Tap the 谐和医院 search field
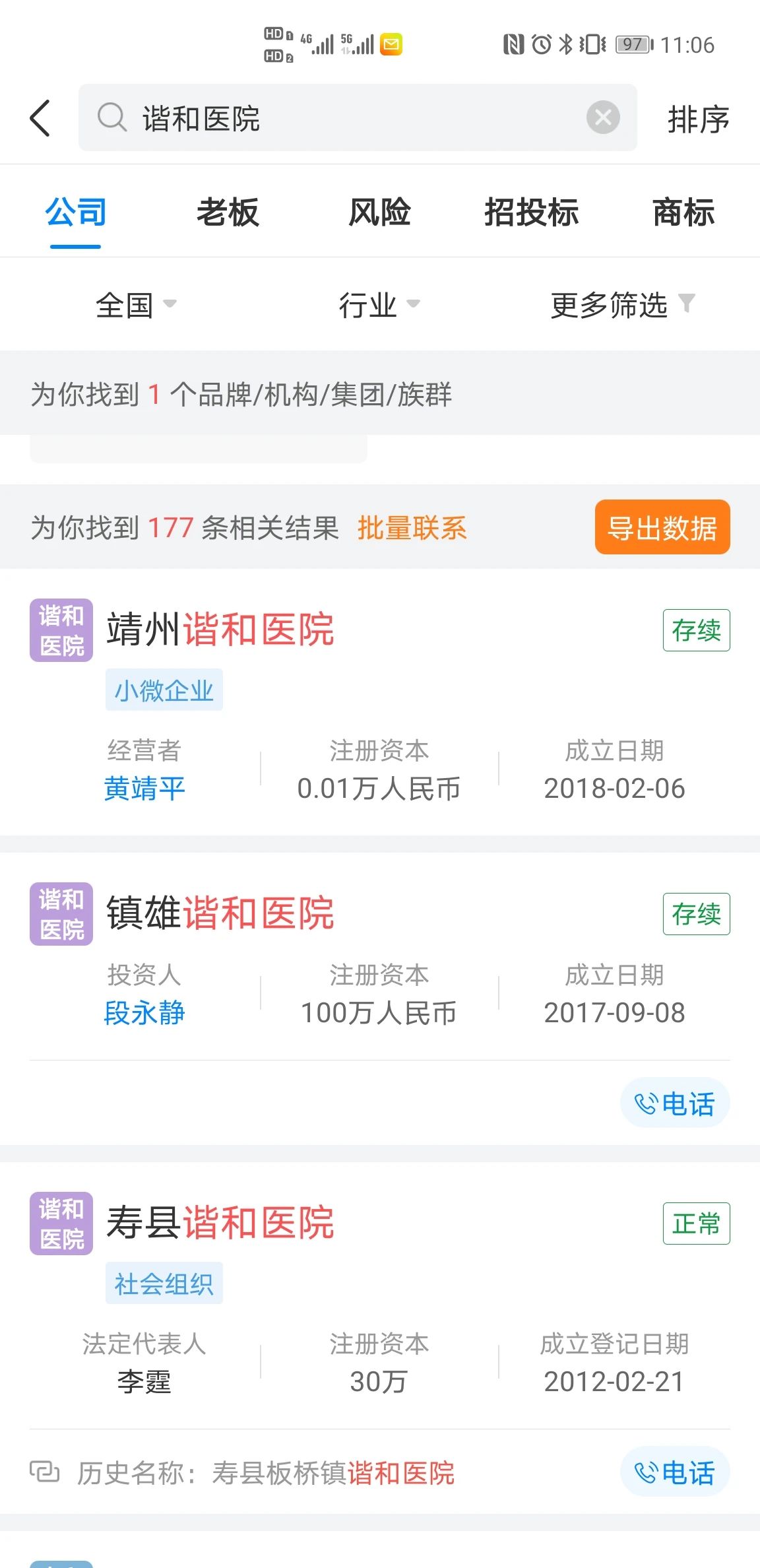 (x=343, y=119)
